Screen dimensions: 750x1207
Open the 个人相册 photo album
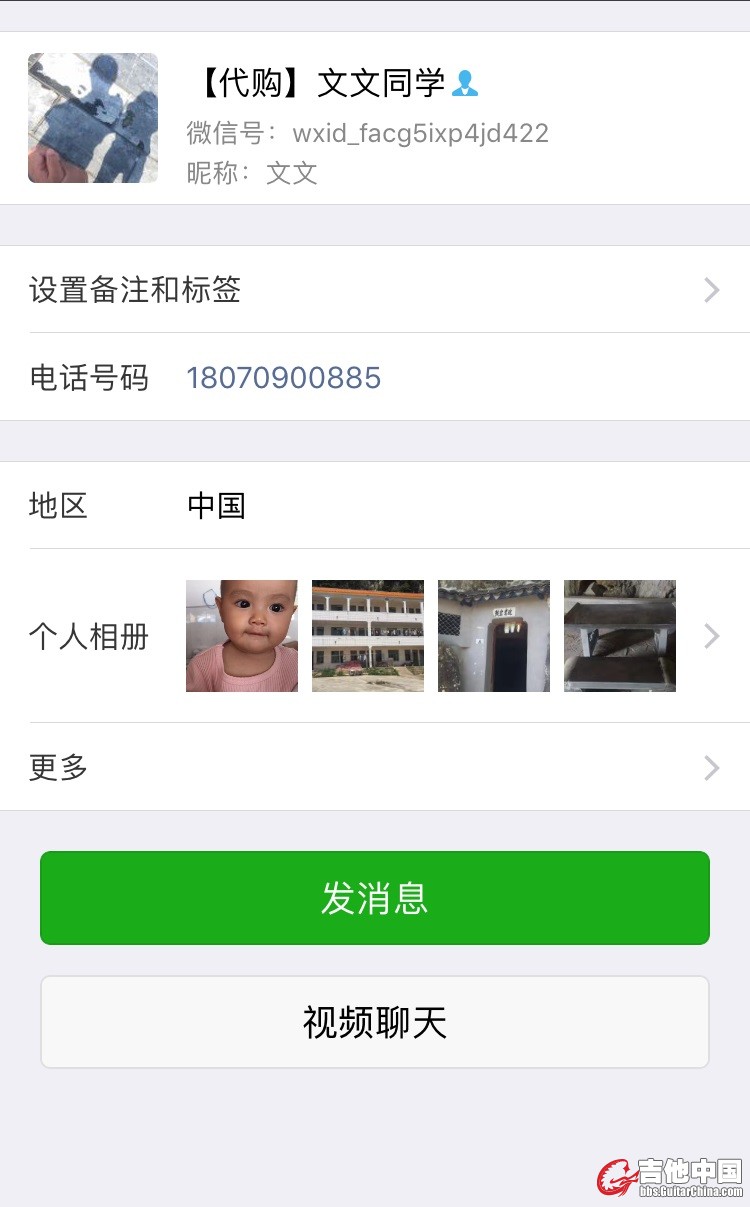pyautogui.click(x=375, y=636)
